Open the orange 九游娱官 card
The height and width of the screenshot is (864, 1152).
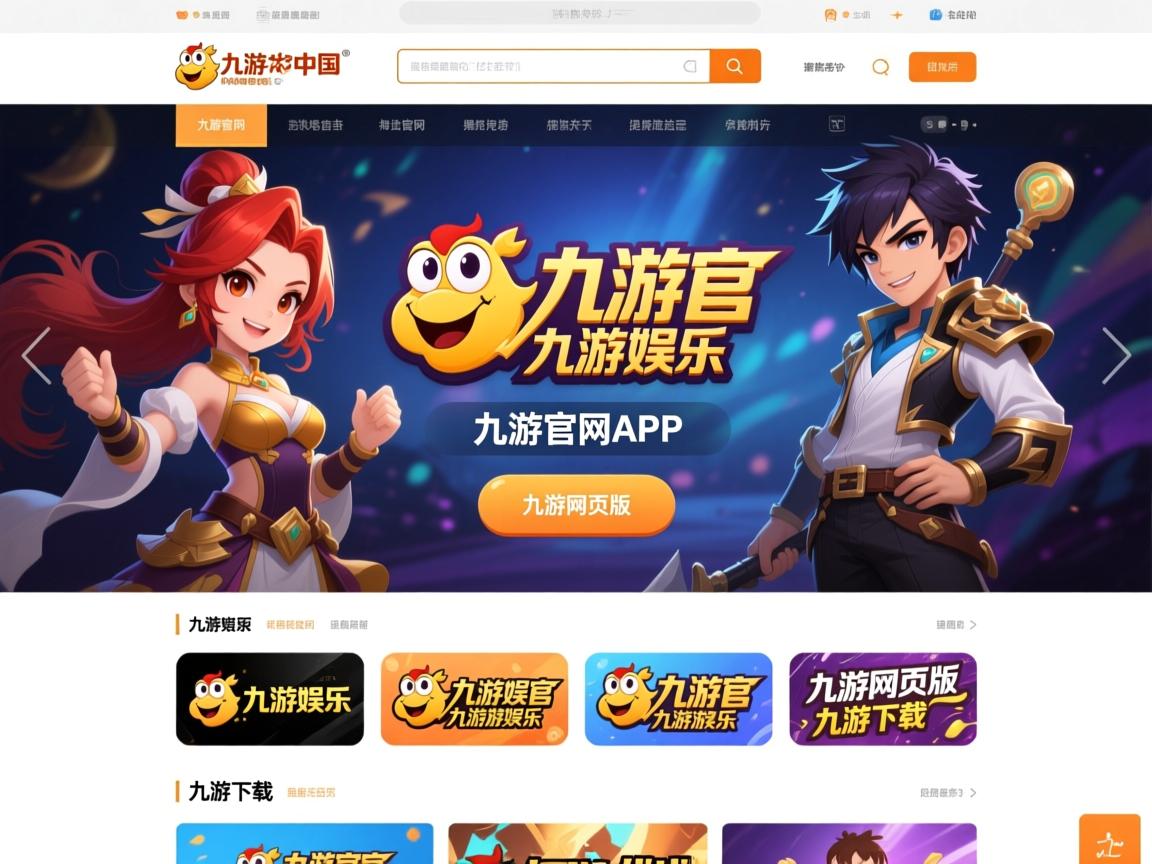point(474,699)
